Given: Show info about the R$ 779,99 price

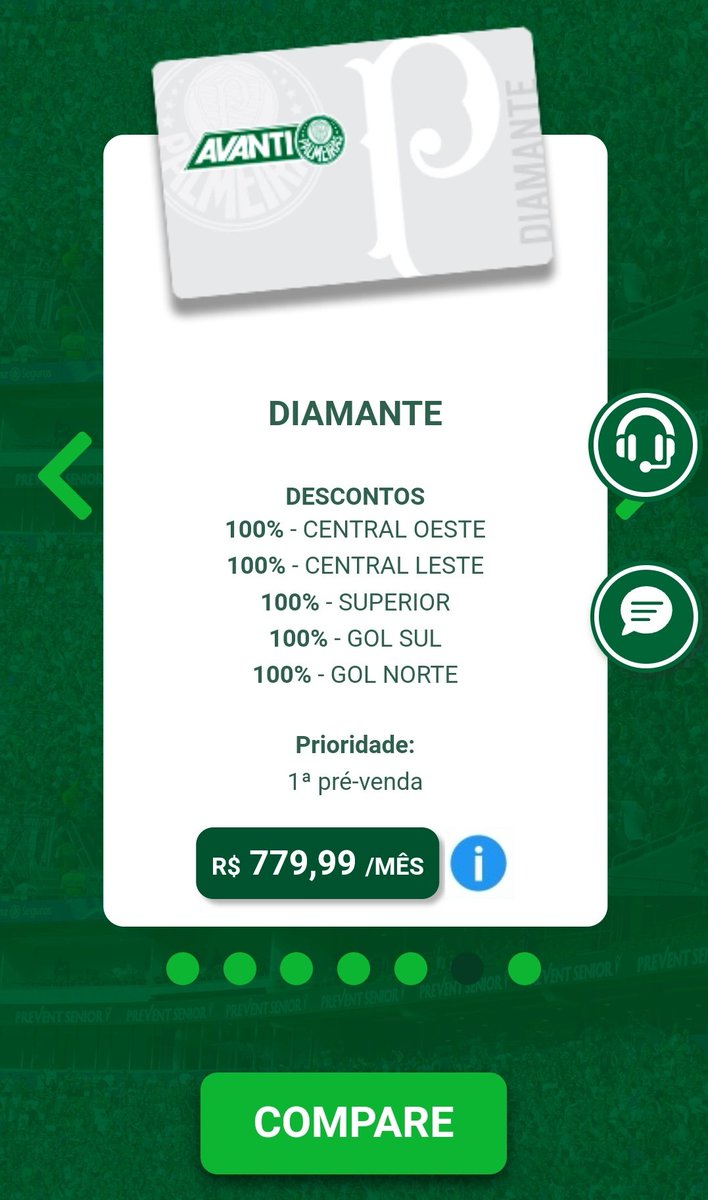Looking at the screenshot, I should click(478, 864).
